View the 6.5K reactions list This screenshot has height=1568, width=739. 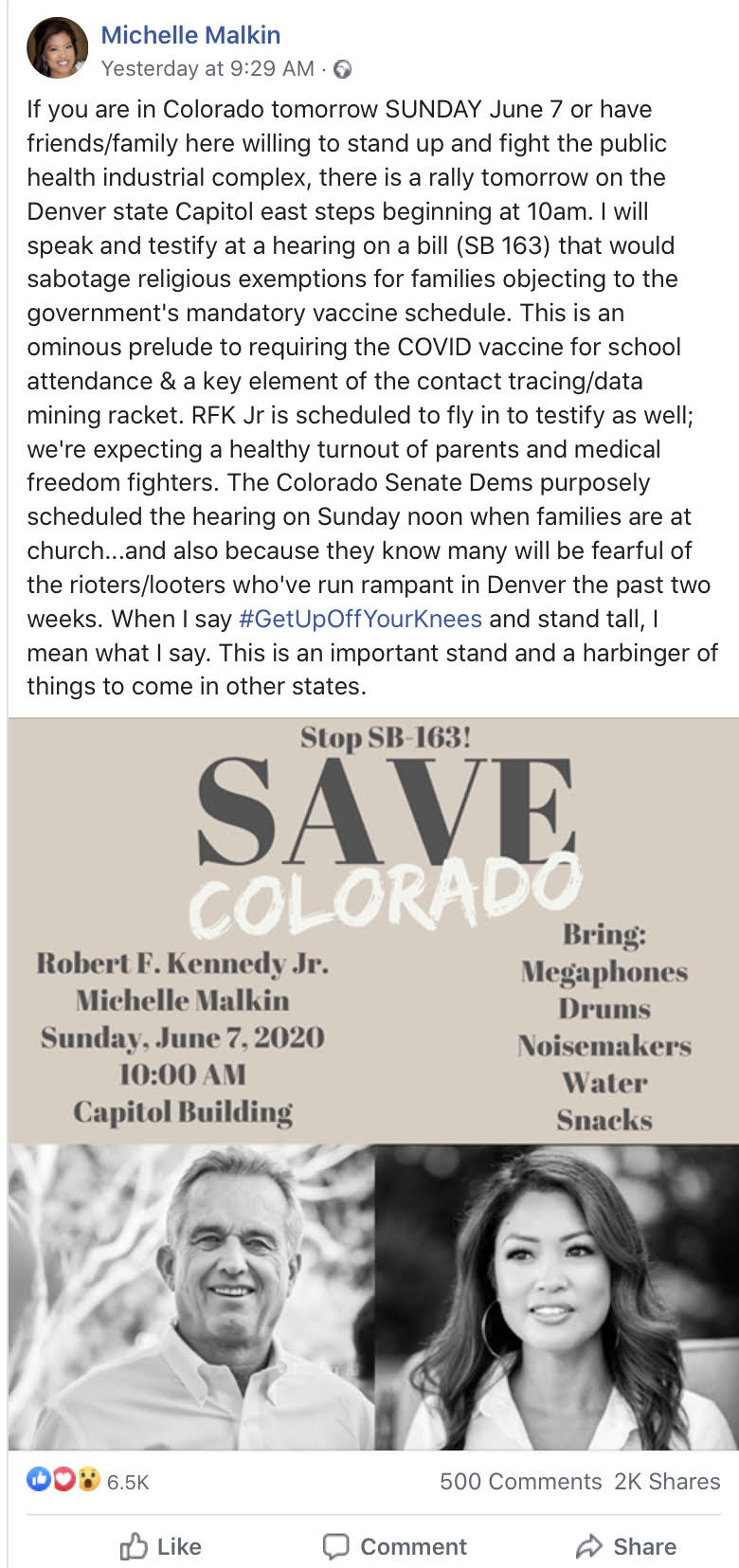[x=127, y=1482]
